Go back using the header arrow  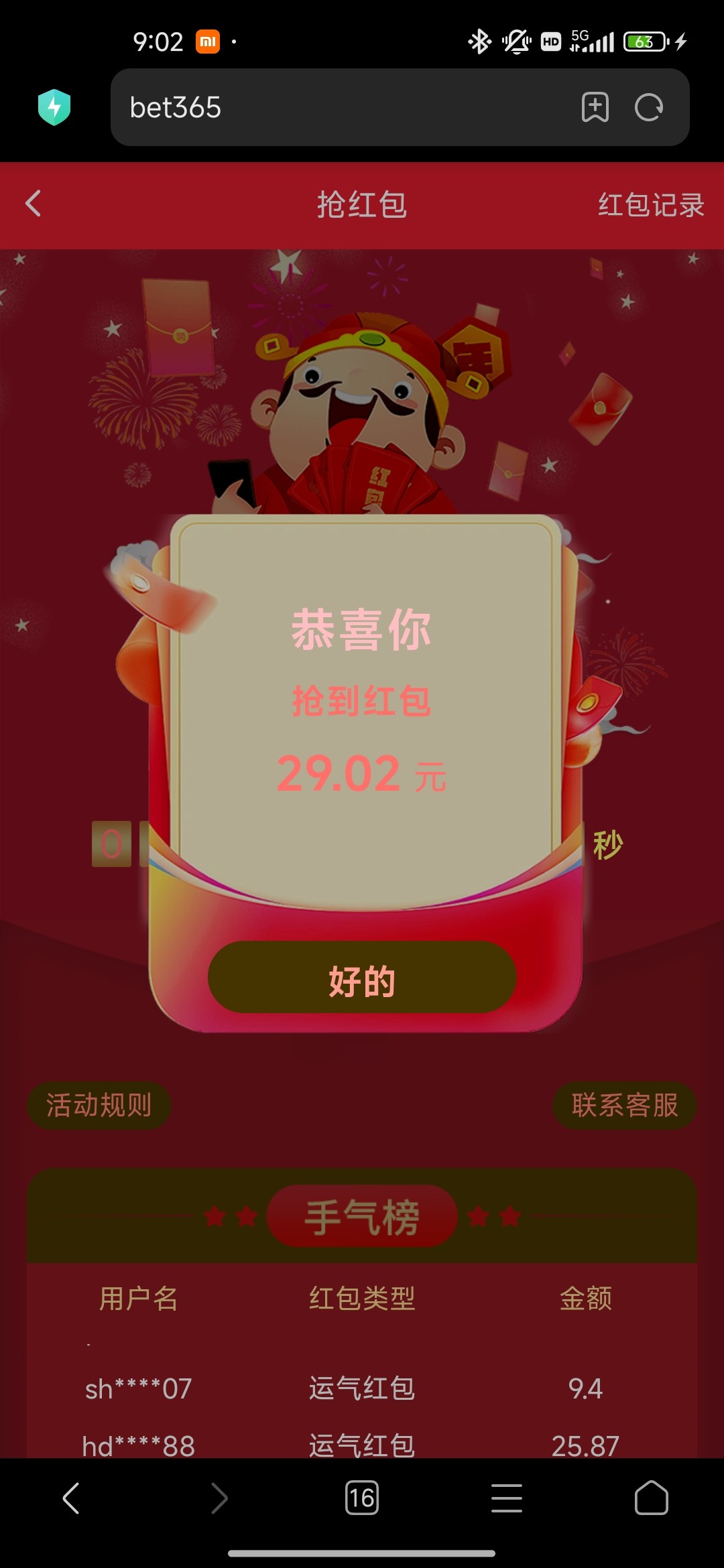(34, 204)
